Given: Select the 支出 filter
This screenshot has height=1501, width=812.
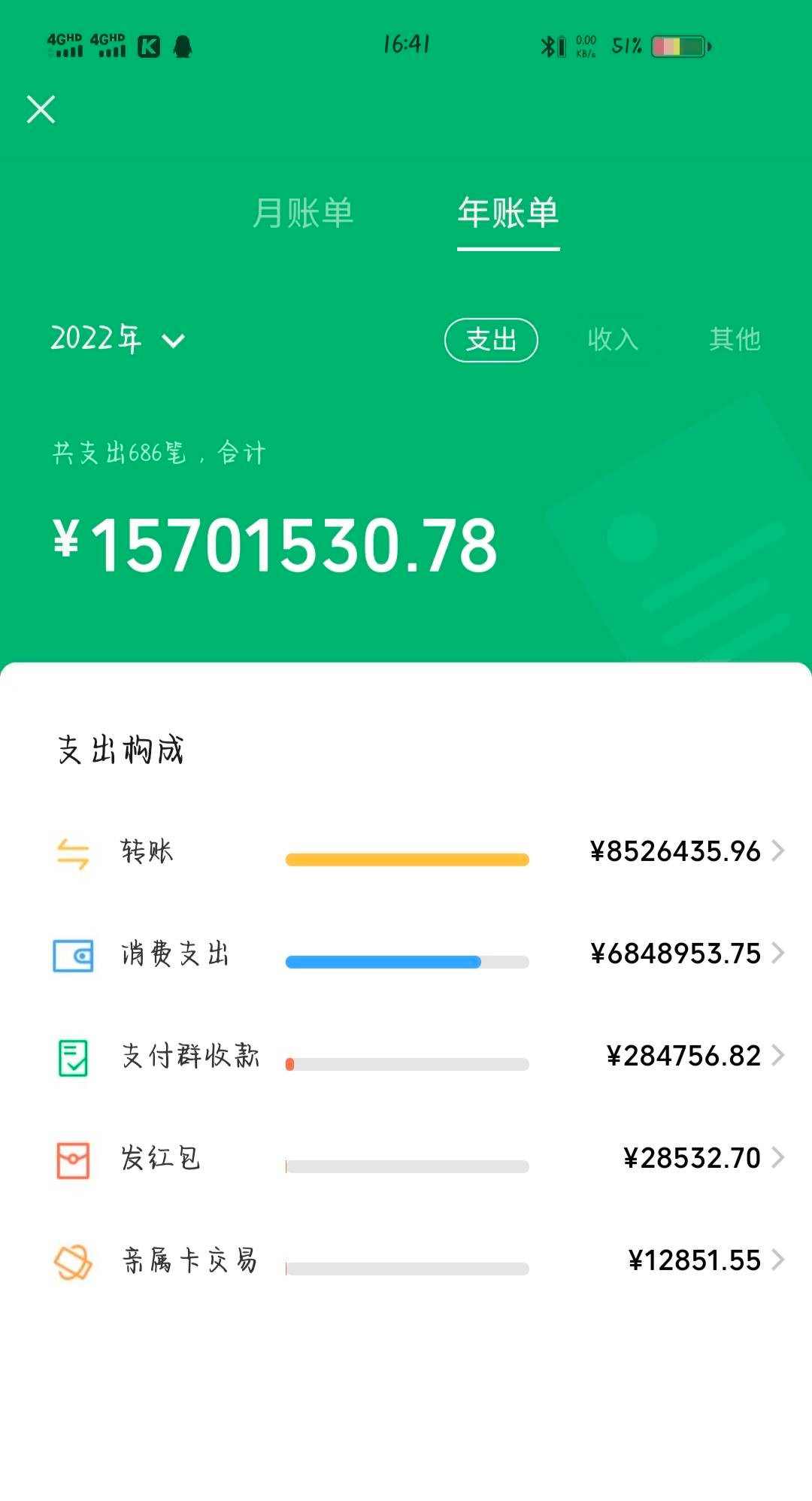Looking at the screenshot, I should click(x=491, y=340).
